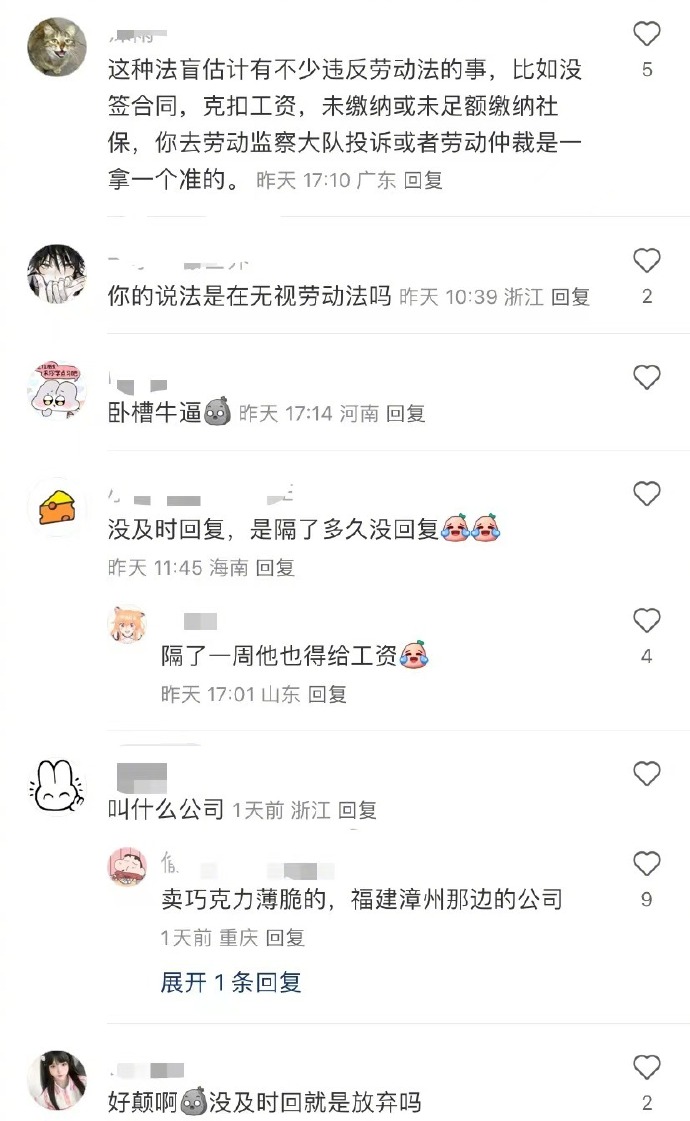Like the 卧槽牛逼 comment
Screen dimensions: 690x1121
(647, 378)
